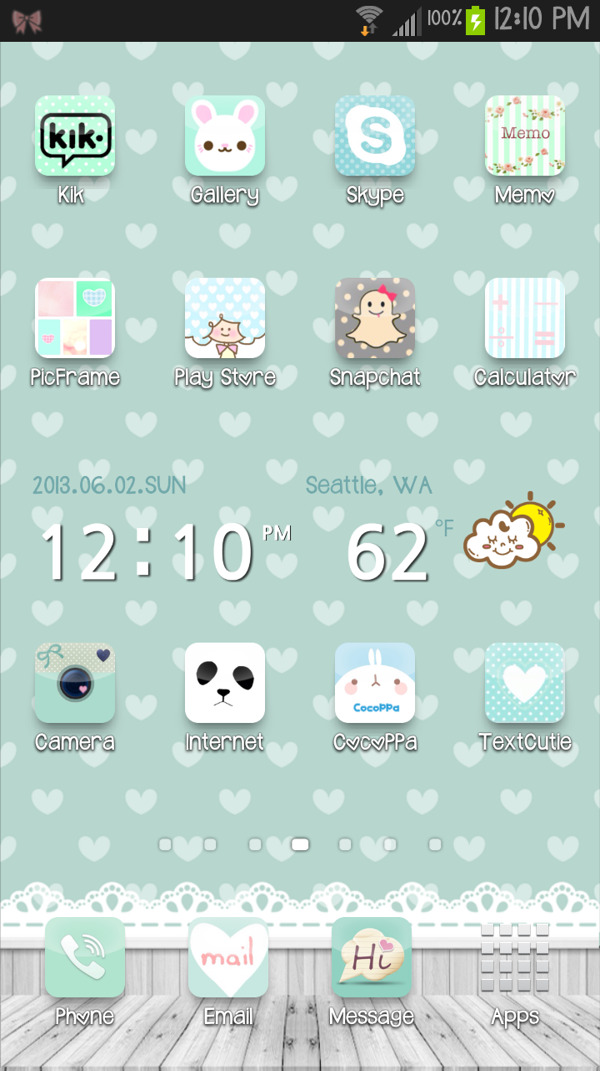The image size is (600, 1071).
Task: Open the Apps drawer
Action: [515, 958]
